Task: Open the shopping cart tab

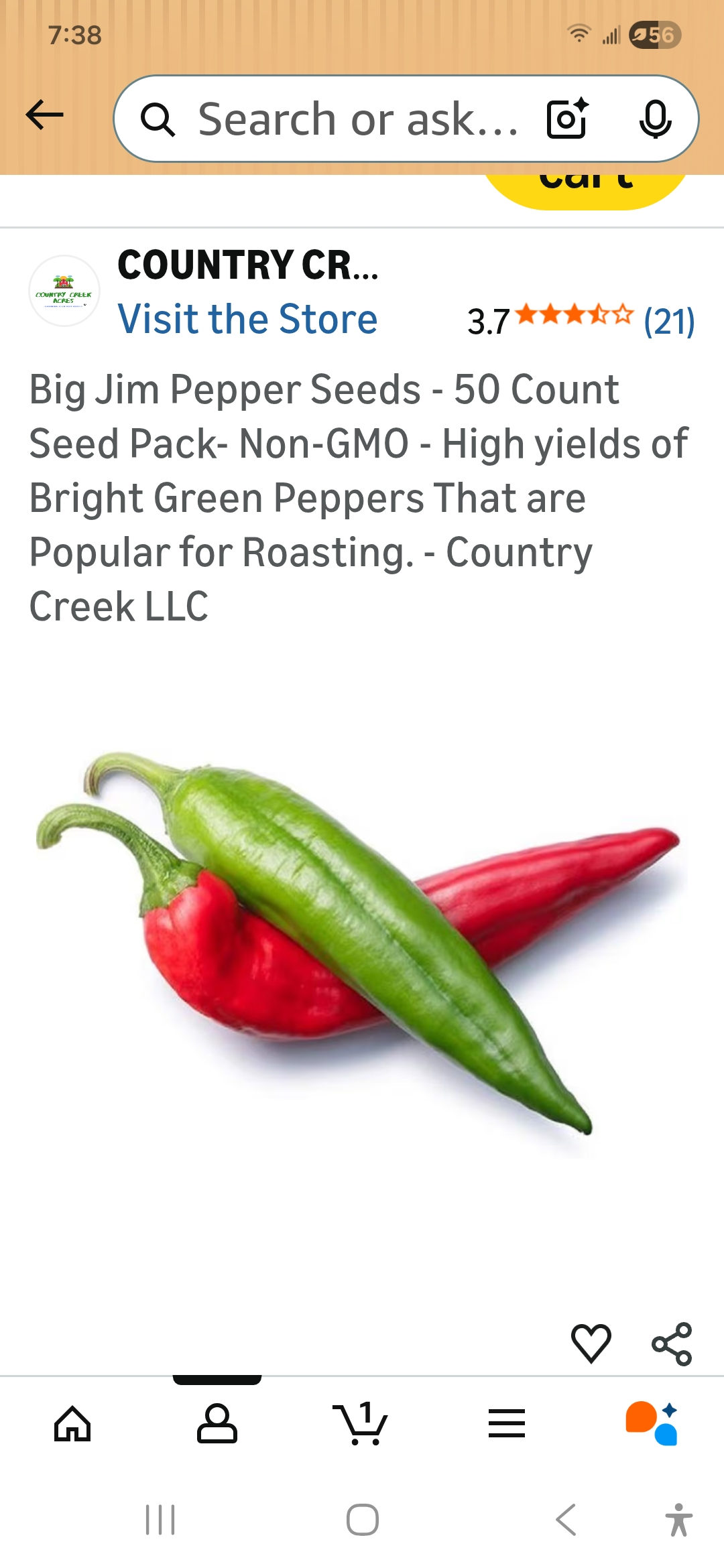Action: pyautogui.click(x=361, y=1423)
